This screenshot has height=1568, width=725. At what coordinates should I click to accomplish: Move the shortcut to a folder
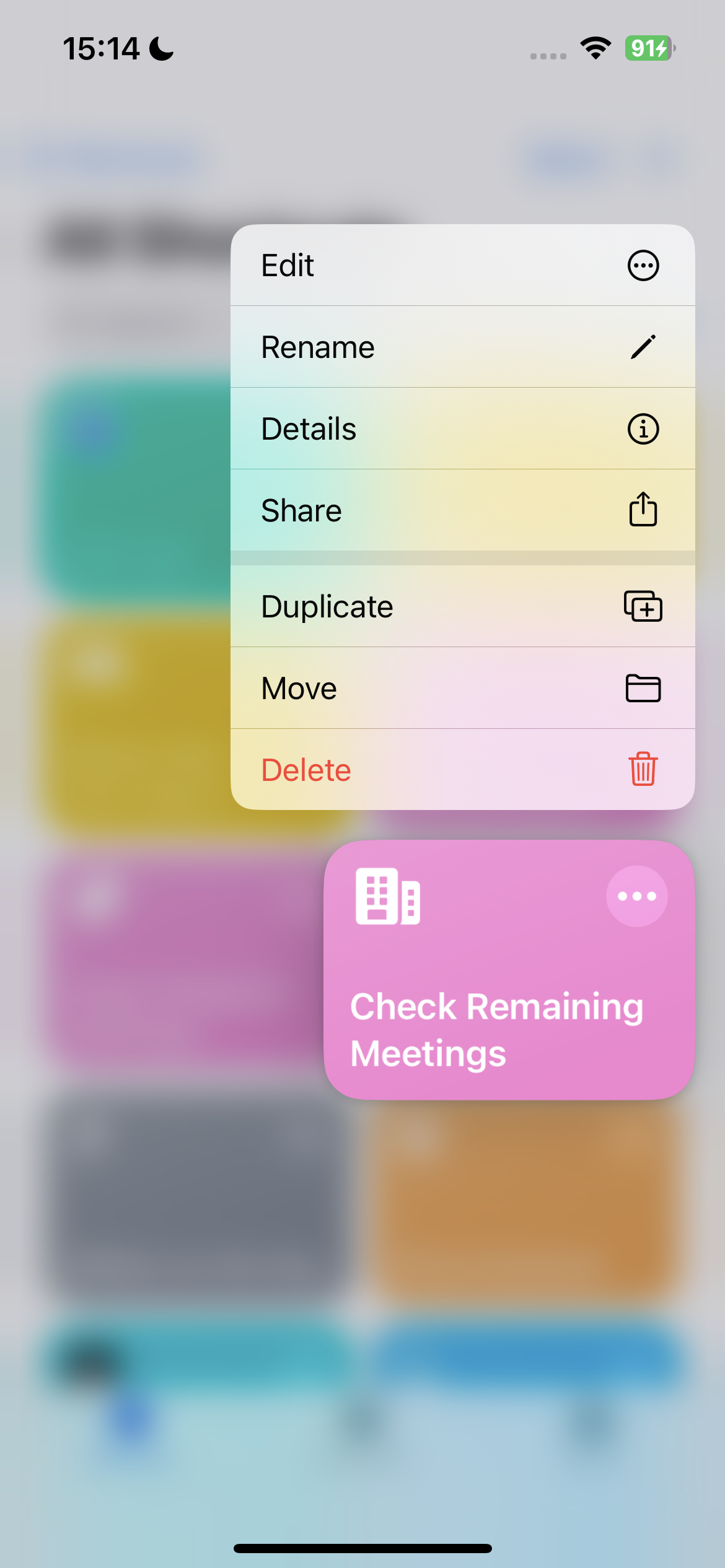click(x=462, y=689)
